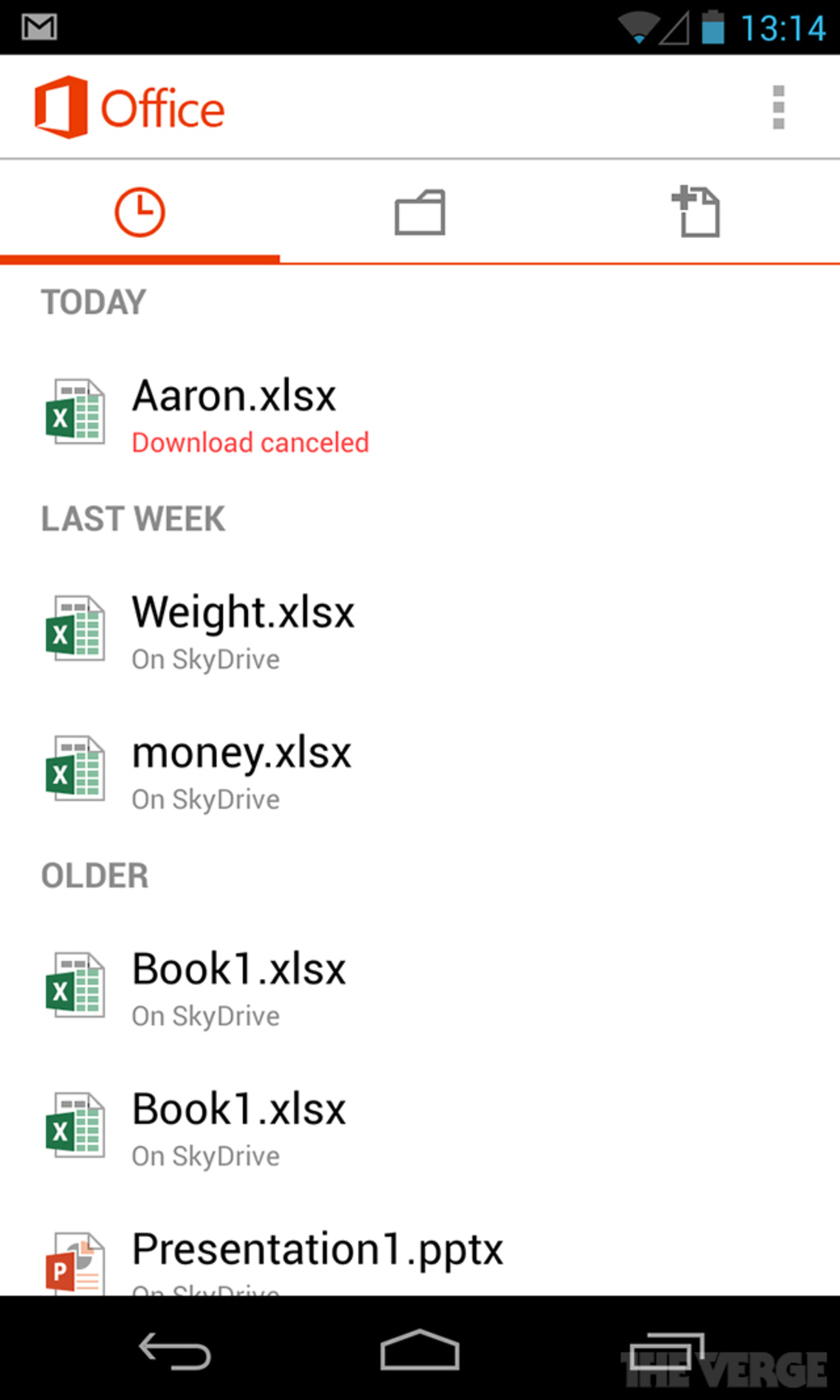
Task: Open Presentation1.pptx
Action: [317, 1255]
